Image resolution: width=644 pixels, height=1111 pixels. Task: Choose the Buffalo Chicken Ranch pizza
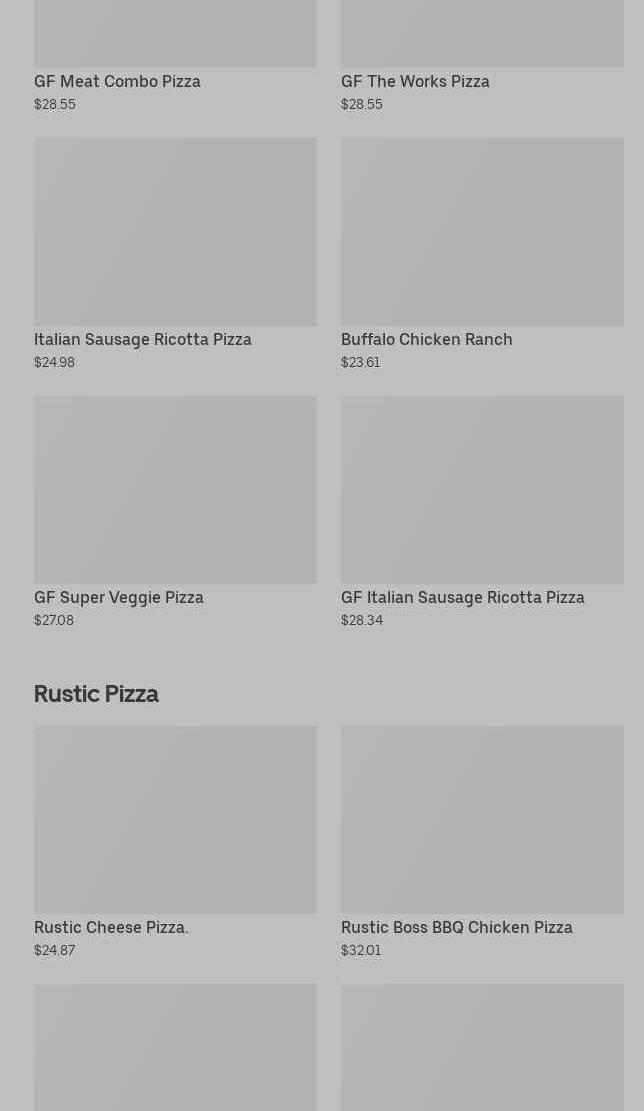[482, 254]
